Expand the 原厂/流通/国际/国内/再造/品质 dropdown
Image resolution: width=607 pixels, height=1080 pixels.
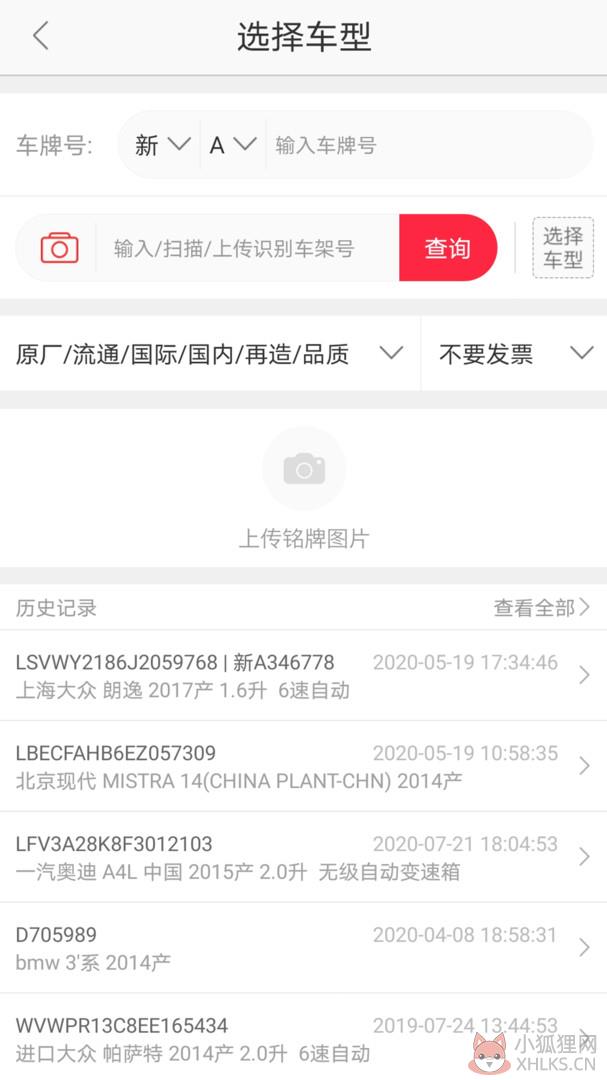pos(209,354)
